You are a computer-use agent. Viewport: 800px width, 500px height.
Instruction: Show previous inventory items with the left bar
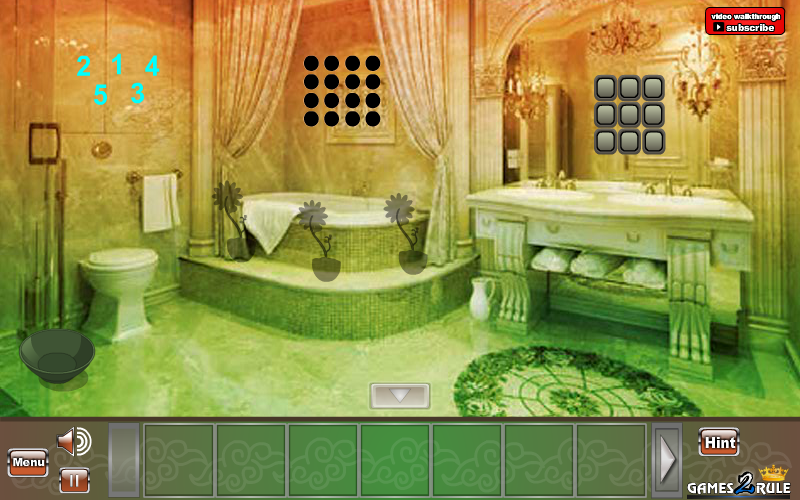(123, 459)
